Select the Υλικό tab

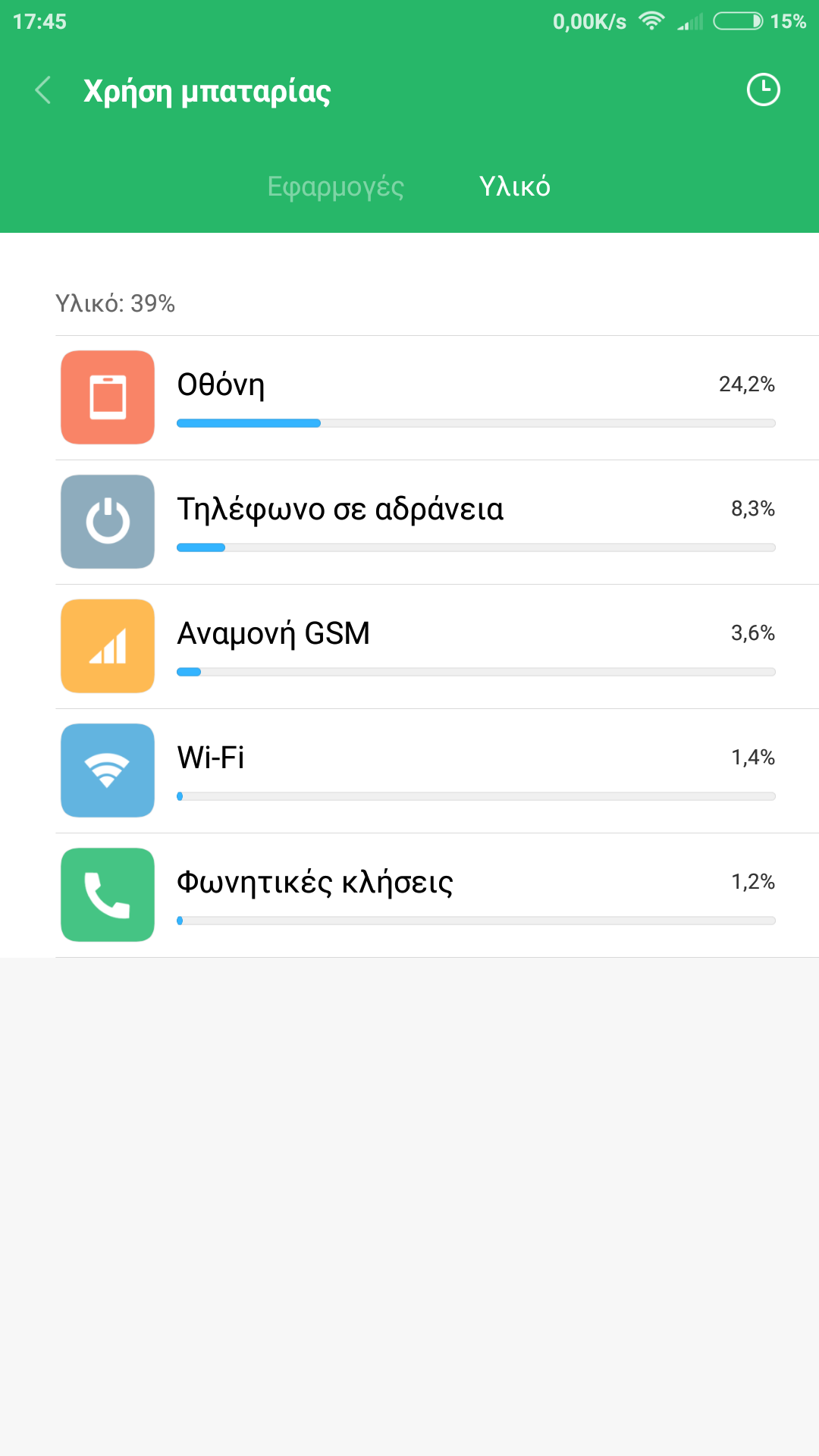(x=514, y=187)
